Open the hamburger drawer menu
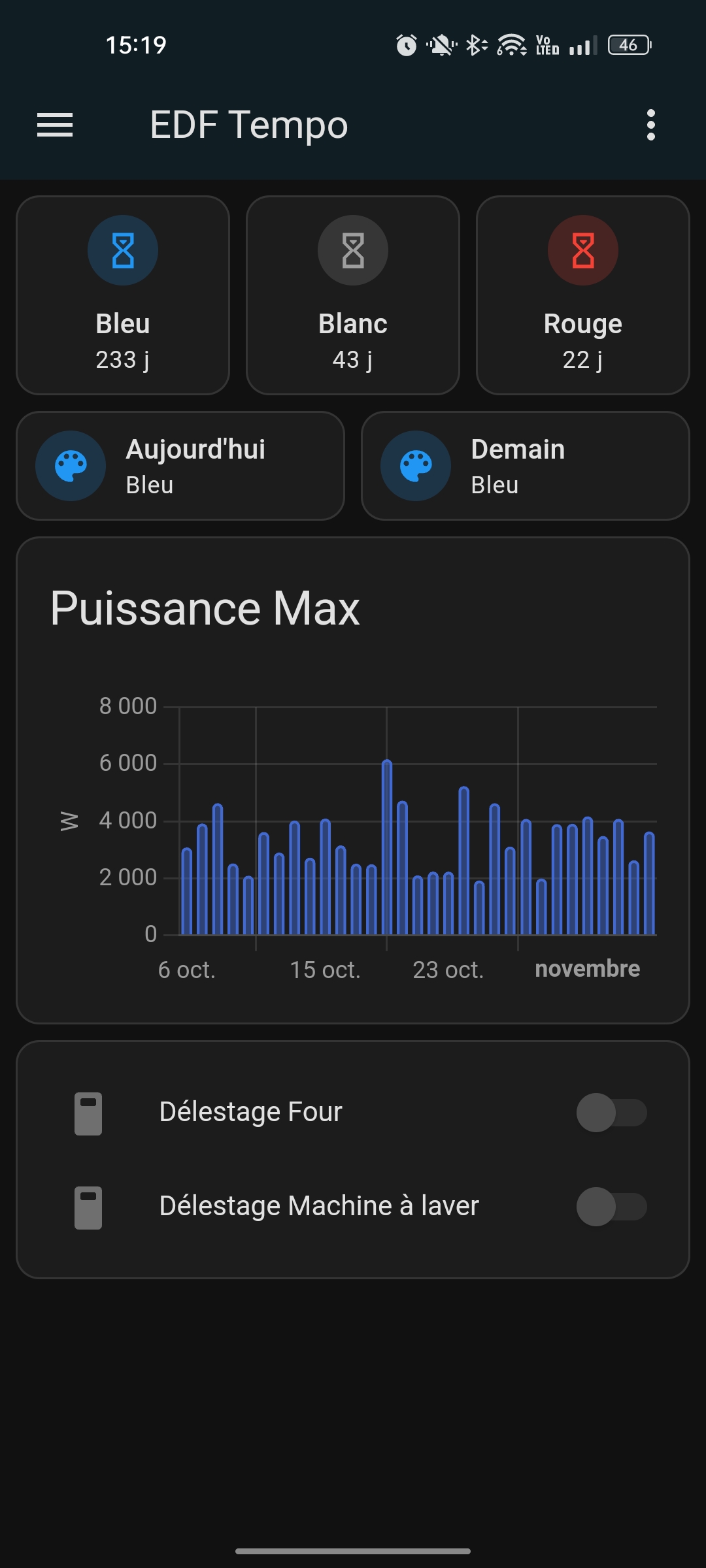This screenshot has width=706, height=1568. coord(55,125)
